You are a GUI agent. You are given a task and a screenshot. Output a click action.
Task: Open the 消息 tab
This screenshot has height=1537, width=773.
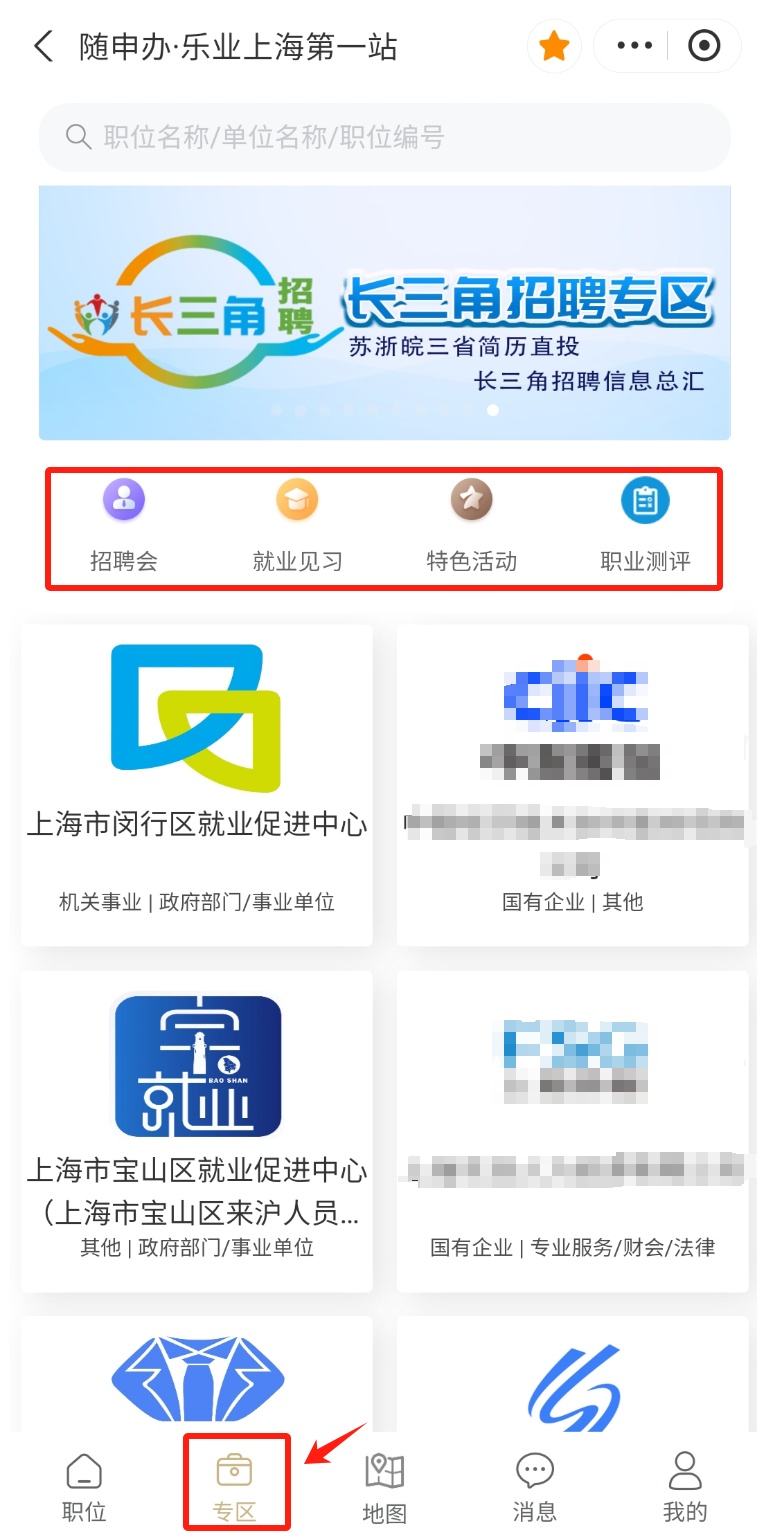tap(534, 1487)
